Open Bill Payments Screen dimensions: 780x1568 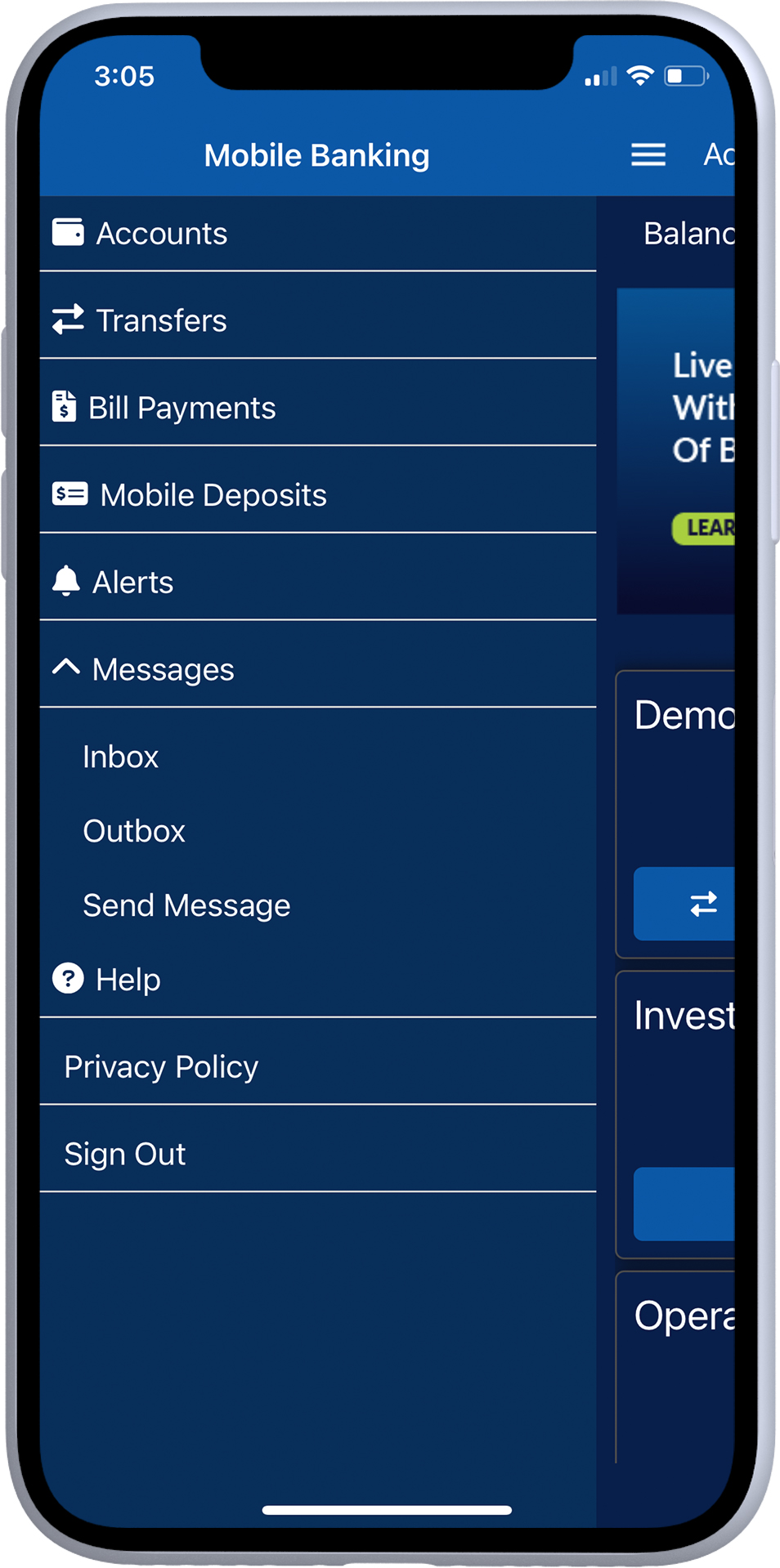[318, 408]
